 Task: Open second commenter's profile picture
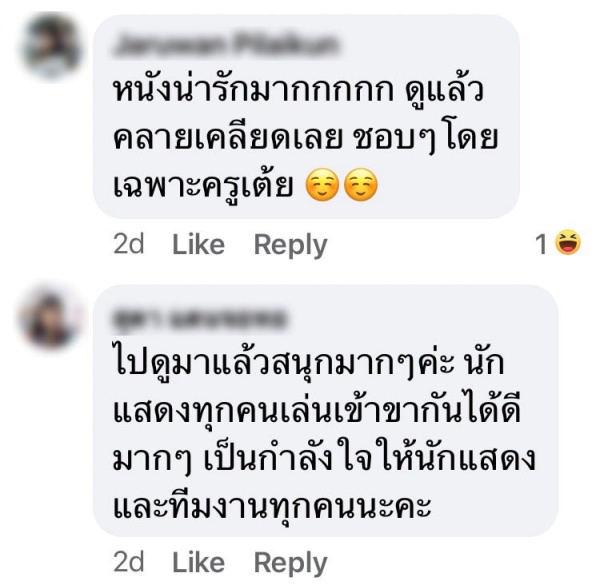(x=51, y=319)
